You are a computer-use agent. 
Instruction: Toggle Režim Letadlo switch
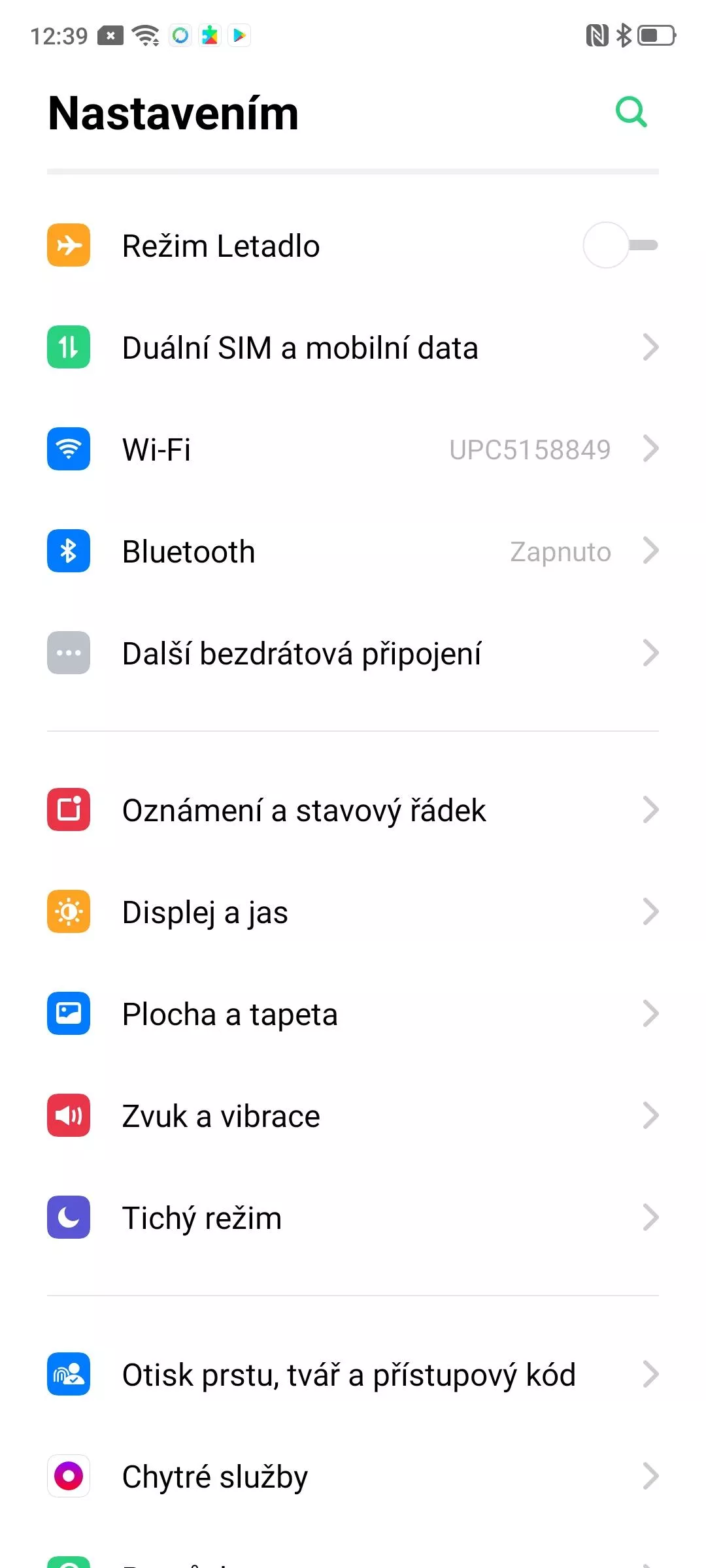(620, 245)
